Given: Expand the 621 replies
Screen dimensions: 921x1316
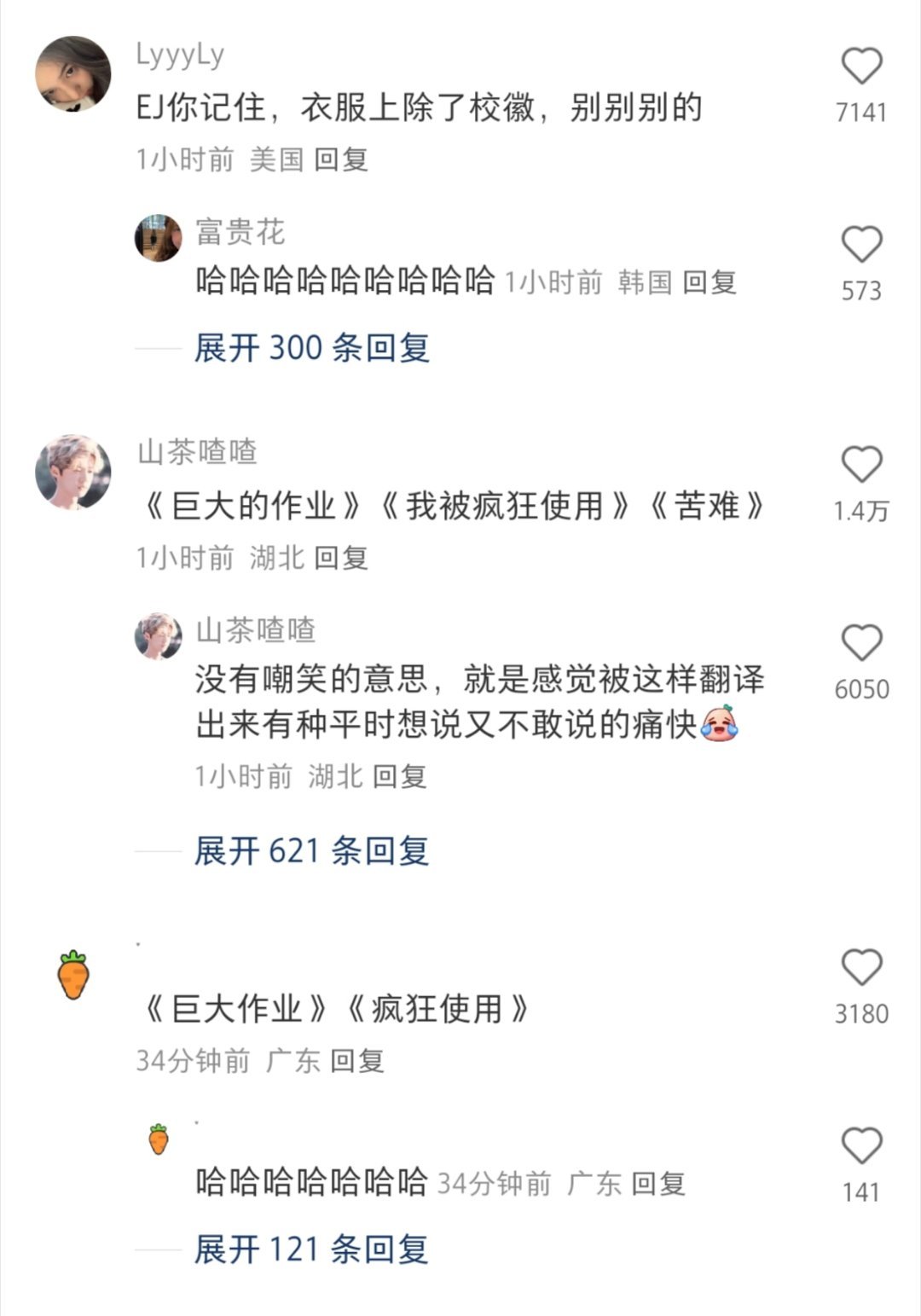Looking at the screenshot, I should [x=311, y=850].
